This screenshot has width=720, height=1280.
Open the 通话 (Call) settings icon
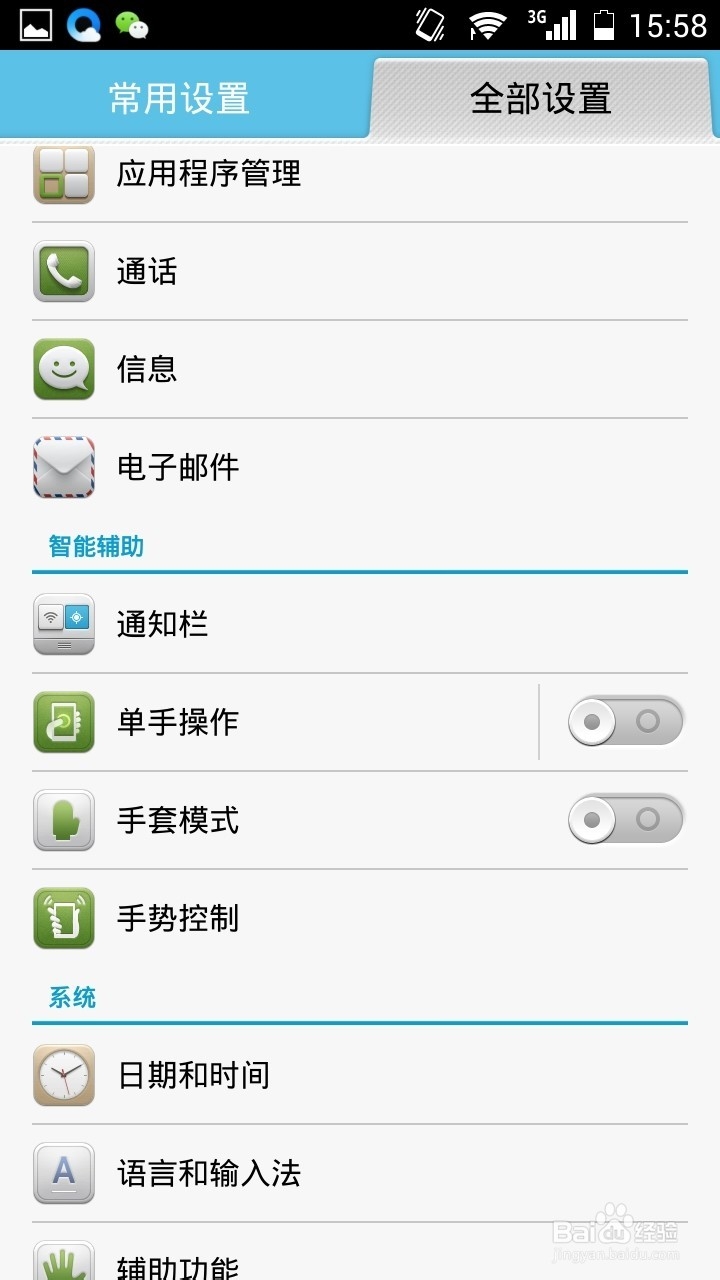click(x=63, y=271)
